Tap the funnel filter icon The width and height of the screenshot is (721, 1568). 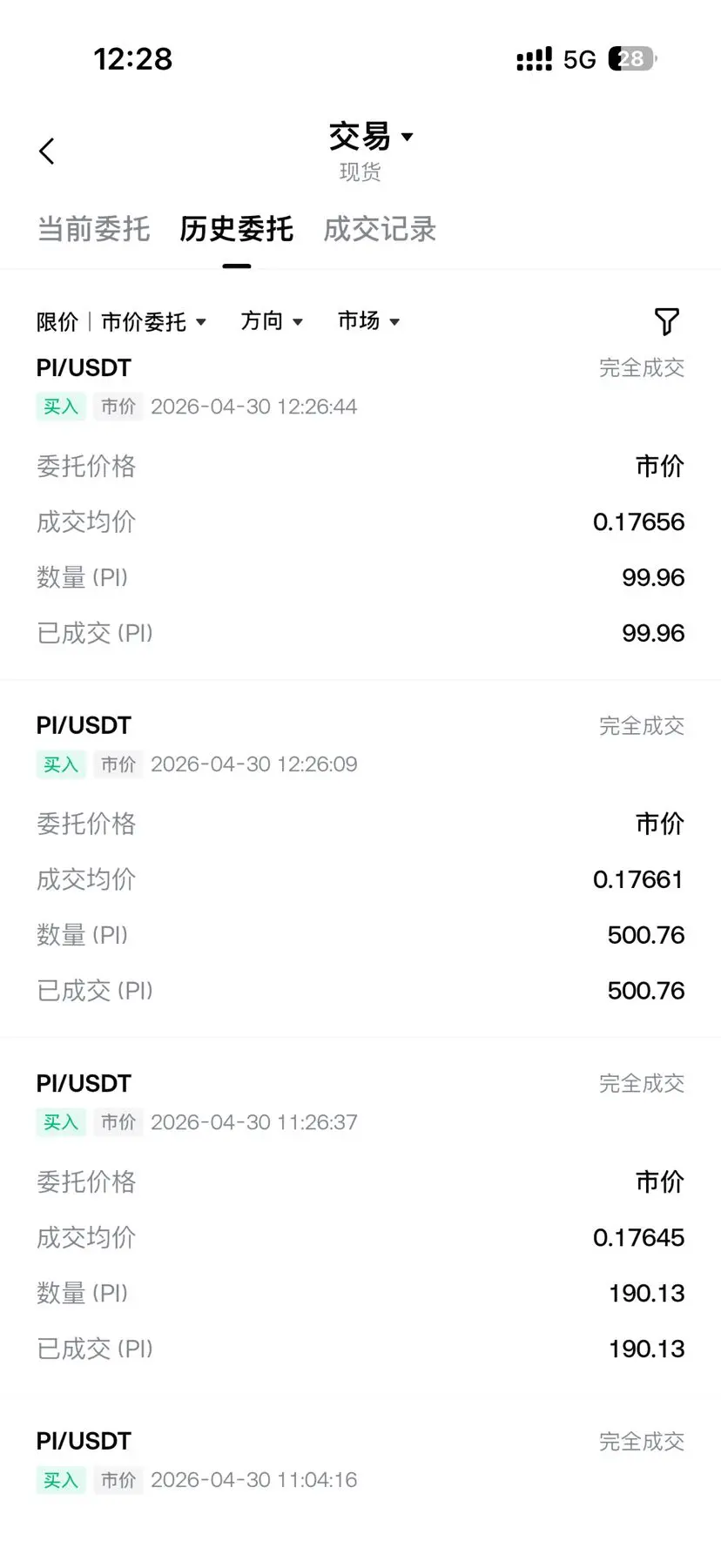click(667, 321)
